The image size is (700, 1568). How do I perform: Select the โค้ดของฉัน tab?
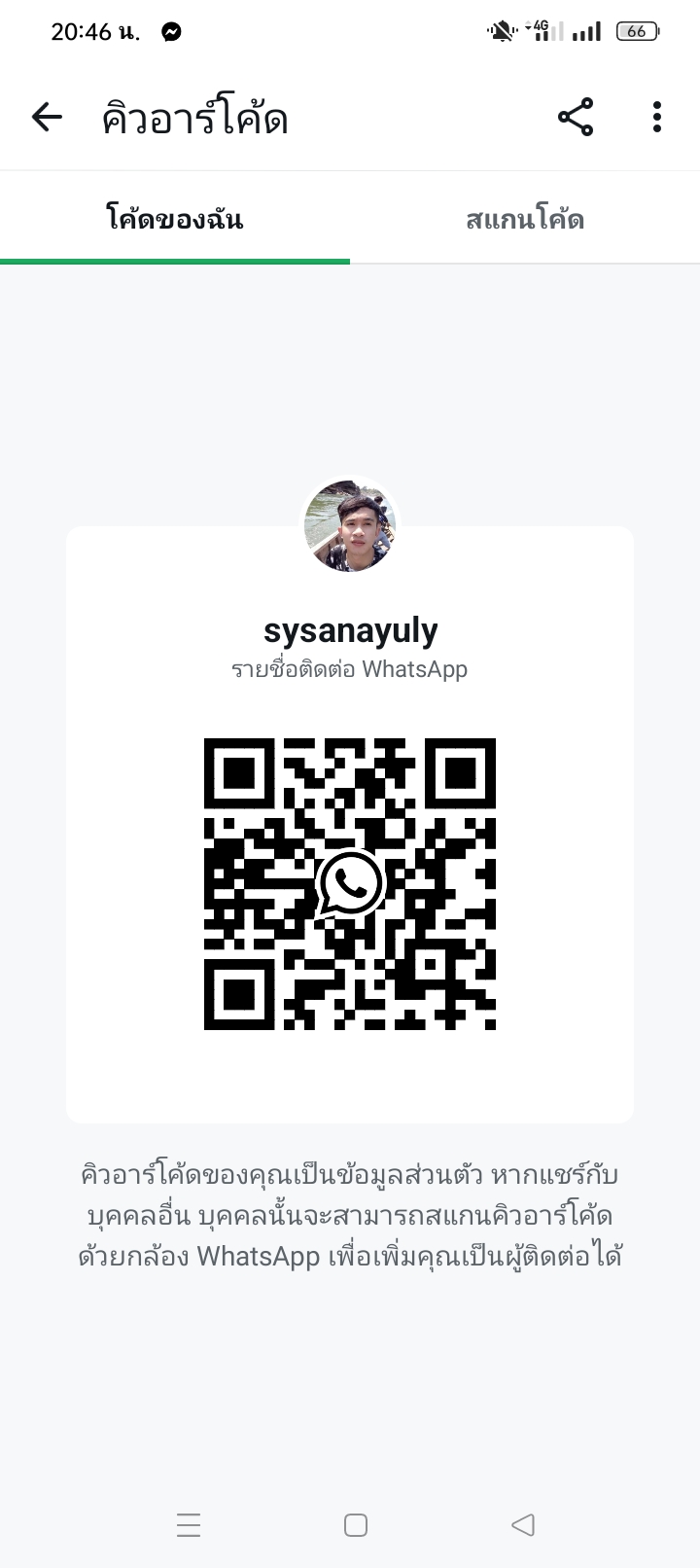(x=175, y=219)
